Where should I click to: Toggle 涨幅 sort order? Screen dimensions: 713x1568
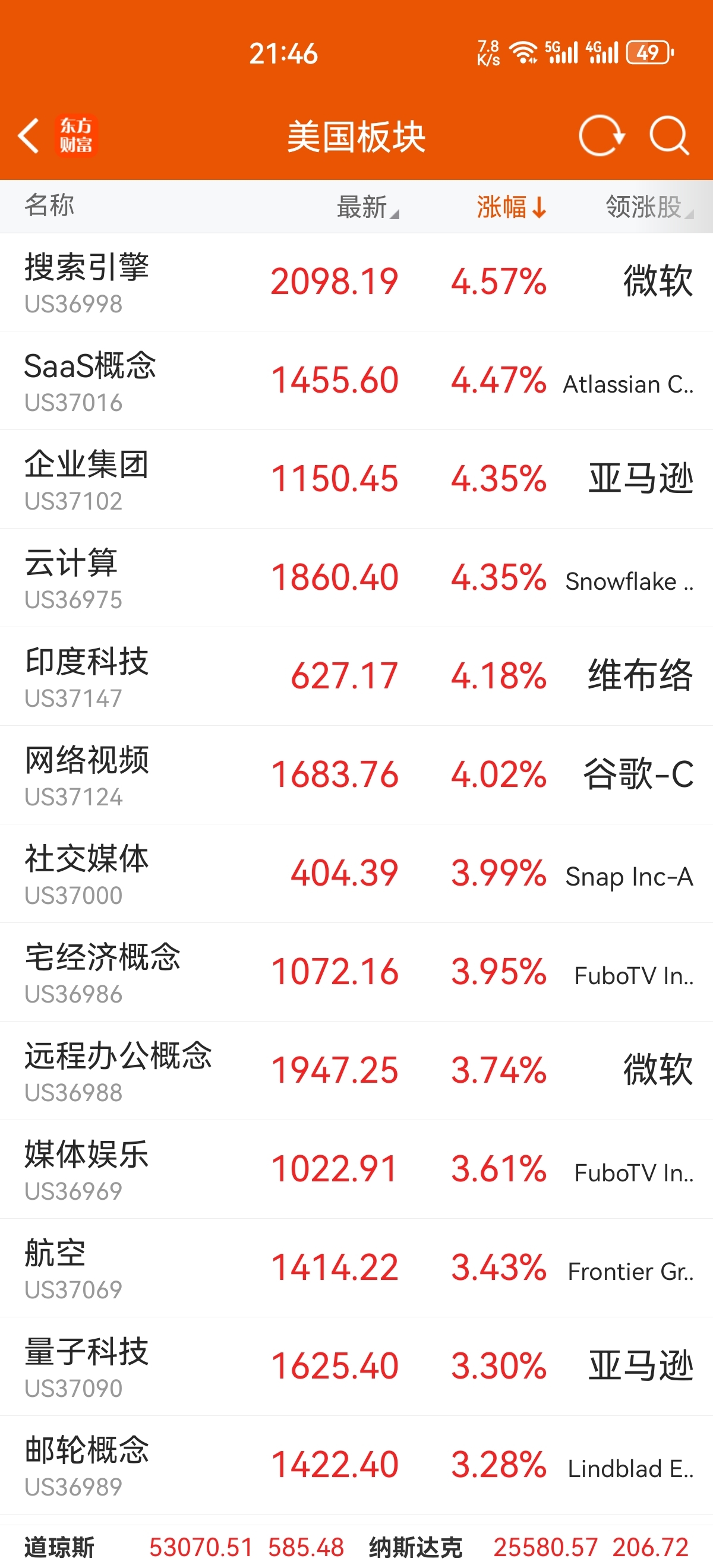[512, 207]
